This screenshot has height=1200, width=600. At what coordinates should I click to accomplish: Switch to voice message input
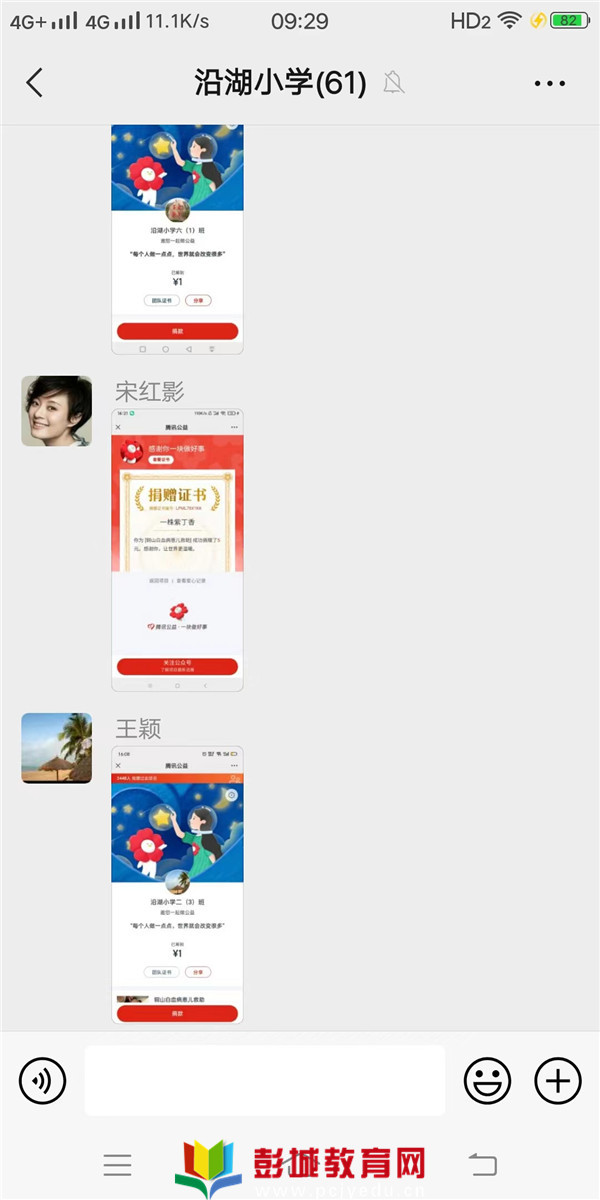click(43, 1080)
